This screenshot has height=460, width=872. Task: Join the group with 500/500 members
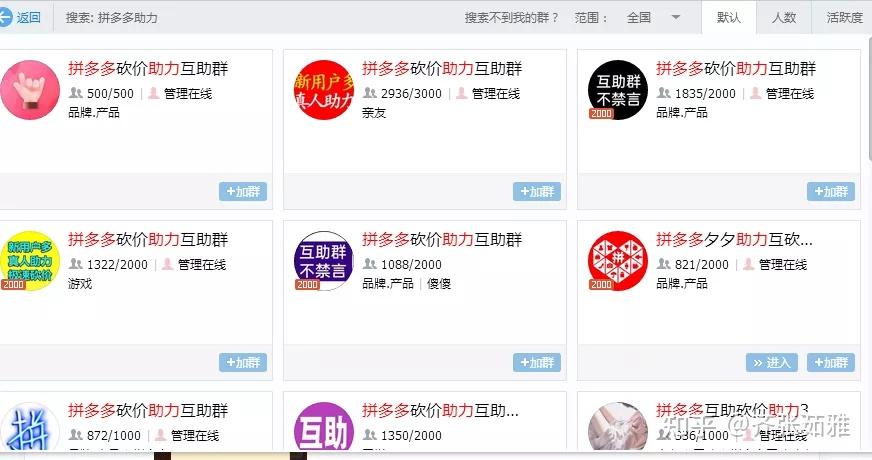point(243,191)
